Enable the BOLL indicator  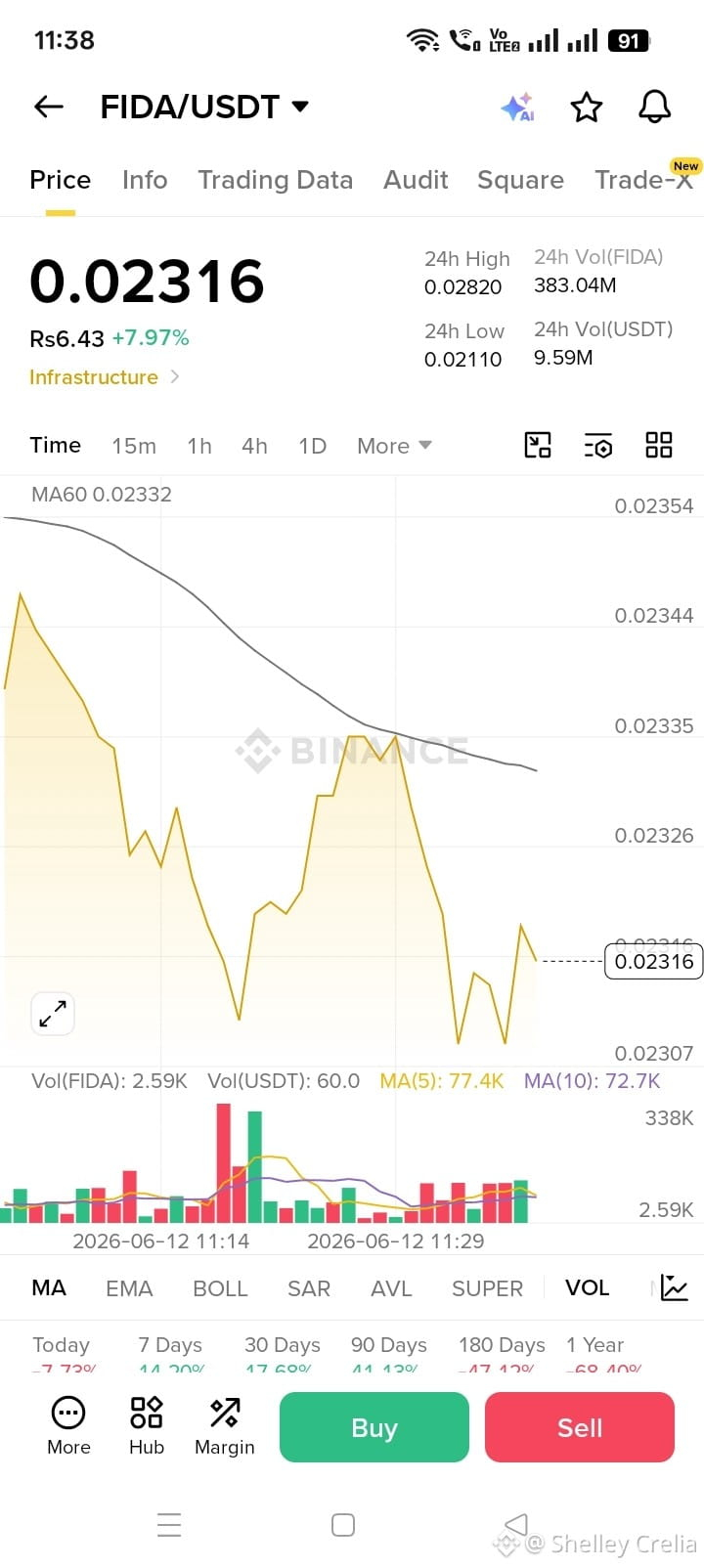point(220,1288)
